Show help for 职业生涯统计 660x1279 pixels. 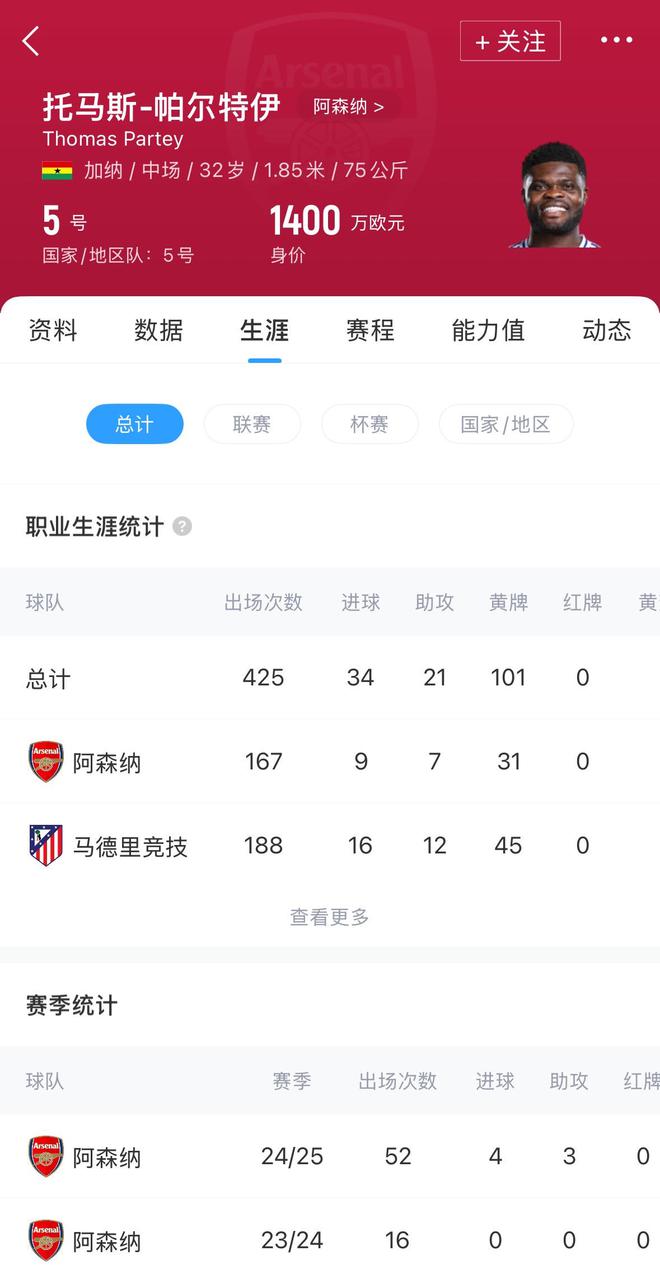point(182,526)
